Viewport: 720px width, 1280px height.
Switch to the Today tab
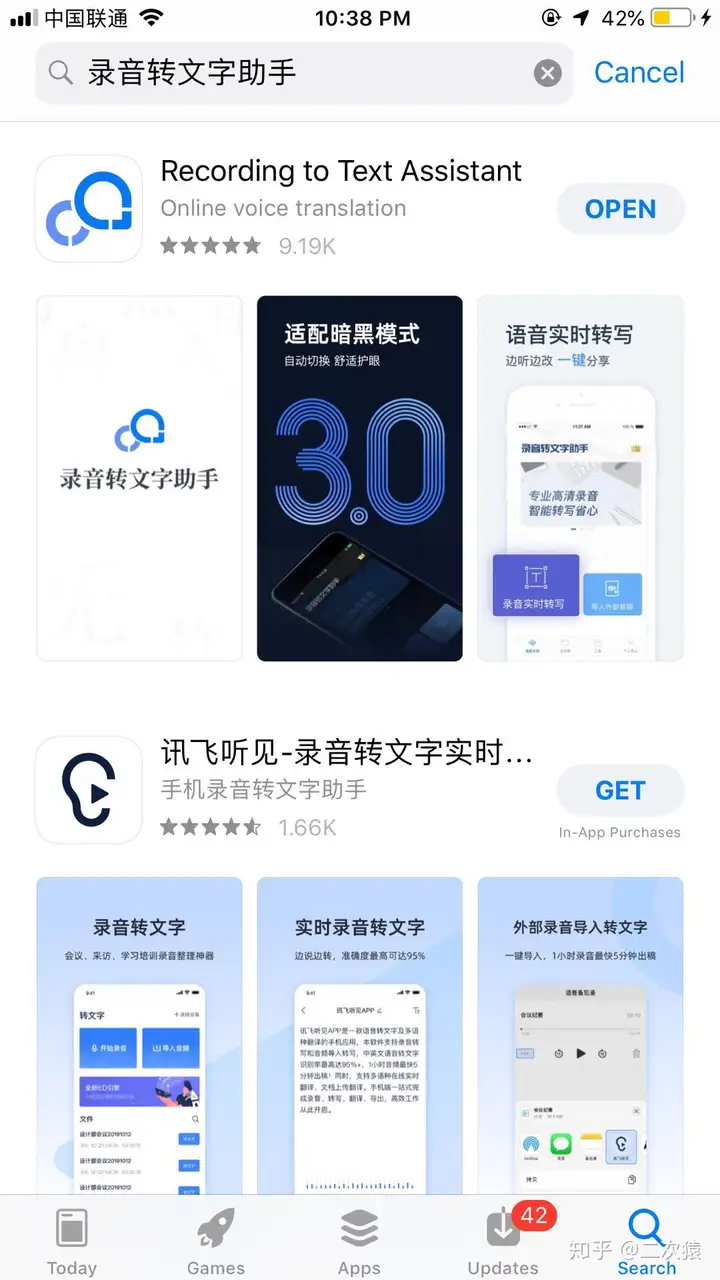pos(72,1240)
